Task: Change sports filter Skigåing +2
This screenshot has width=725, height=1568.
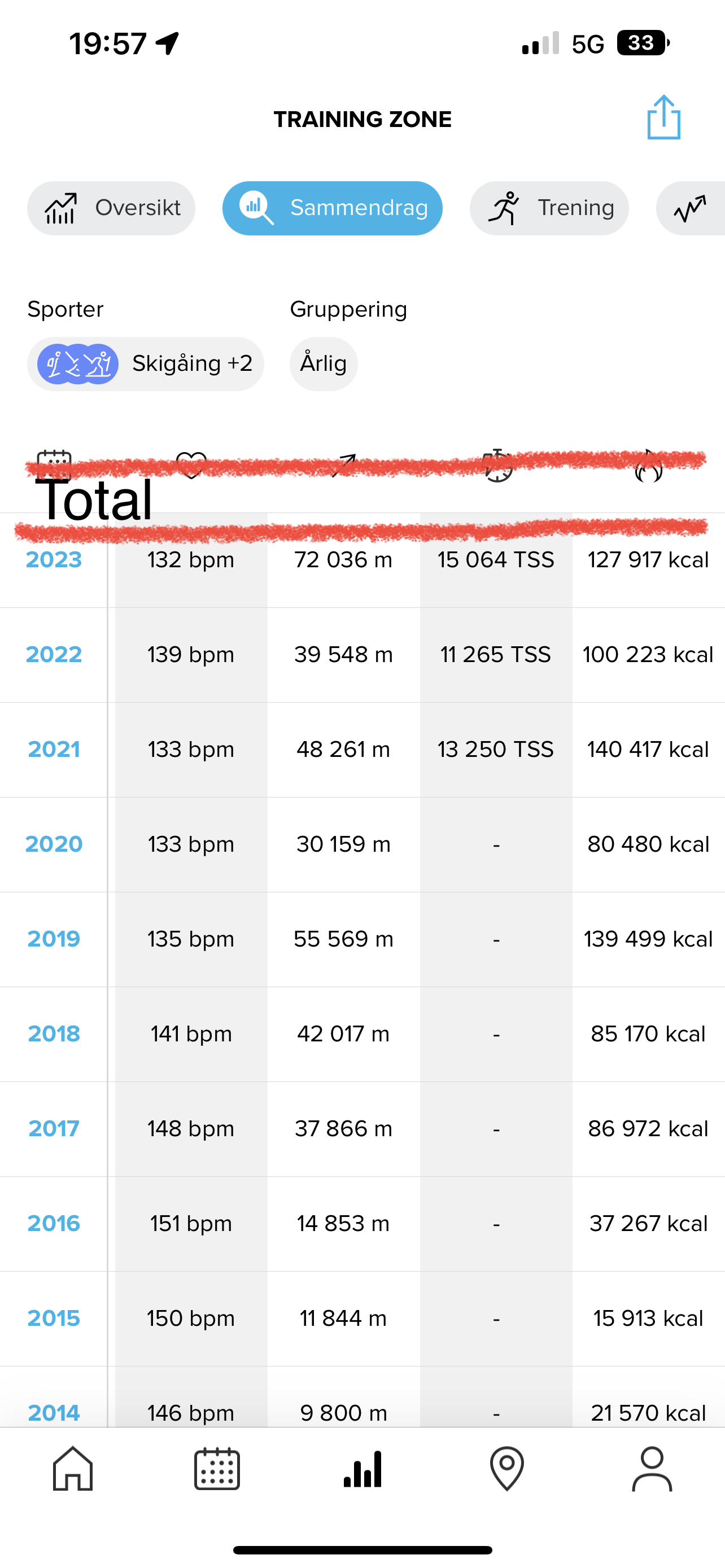Action: 146,363
